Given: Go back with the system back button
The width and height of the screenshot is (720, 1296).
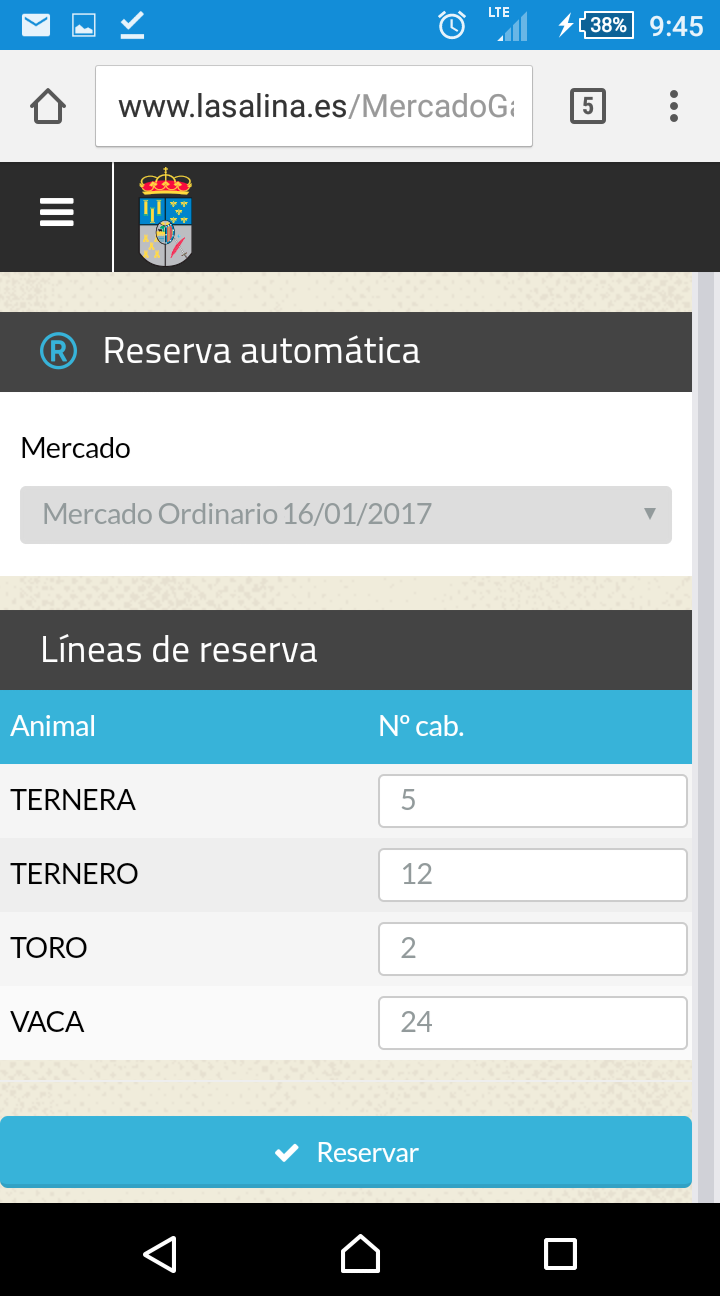Looking at the screenshot, I should pyautogui.click(x=160, y=1253).
